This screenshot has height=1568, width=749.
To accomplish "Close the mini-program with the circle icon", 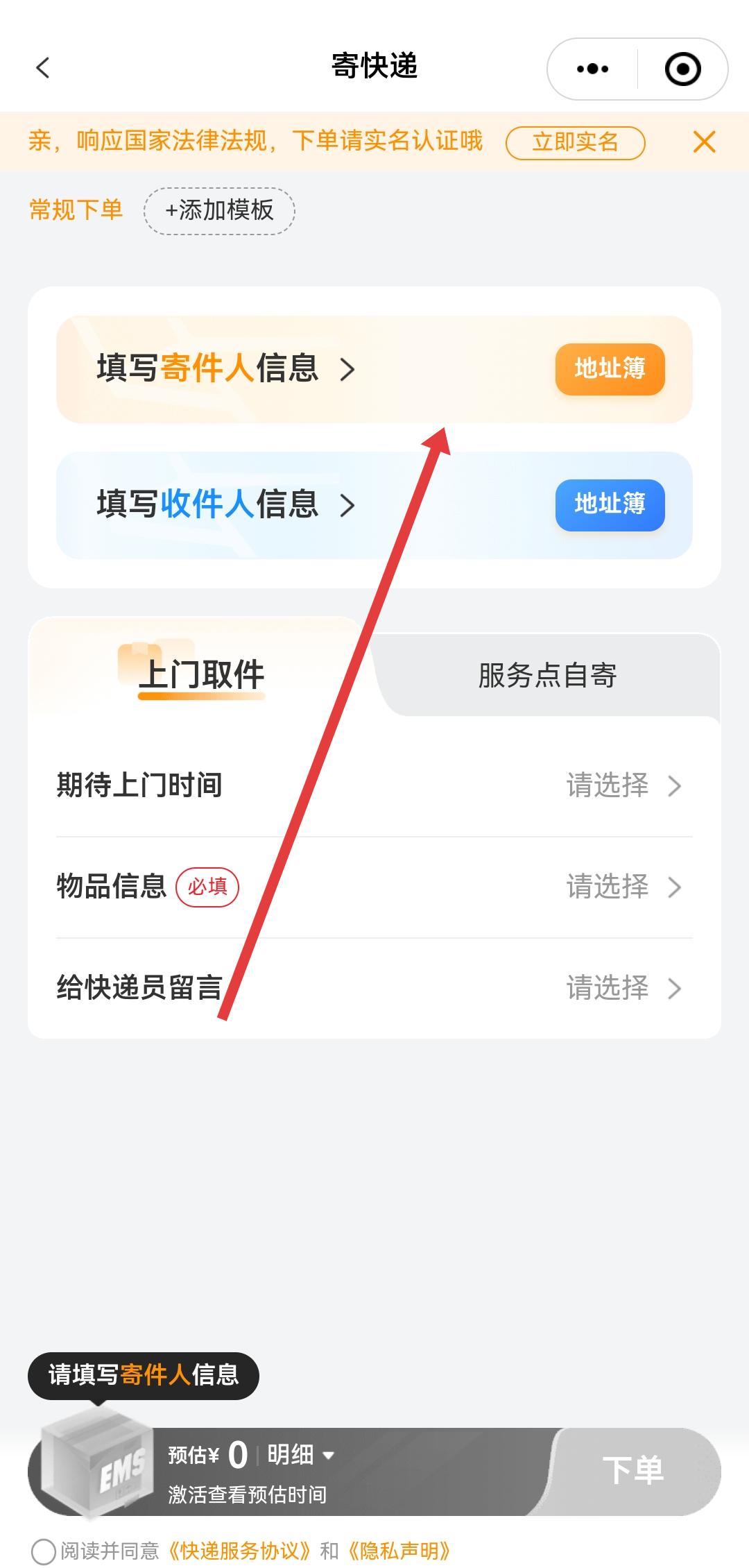I will (682, 69).
